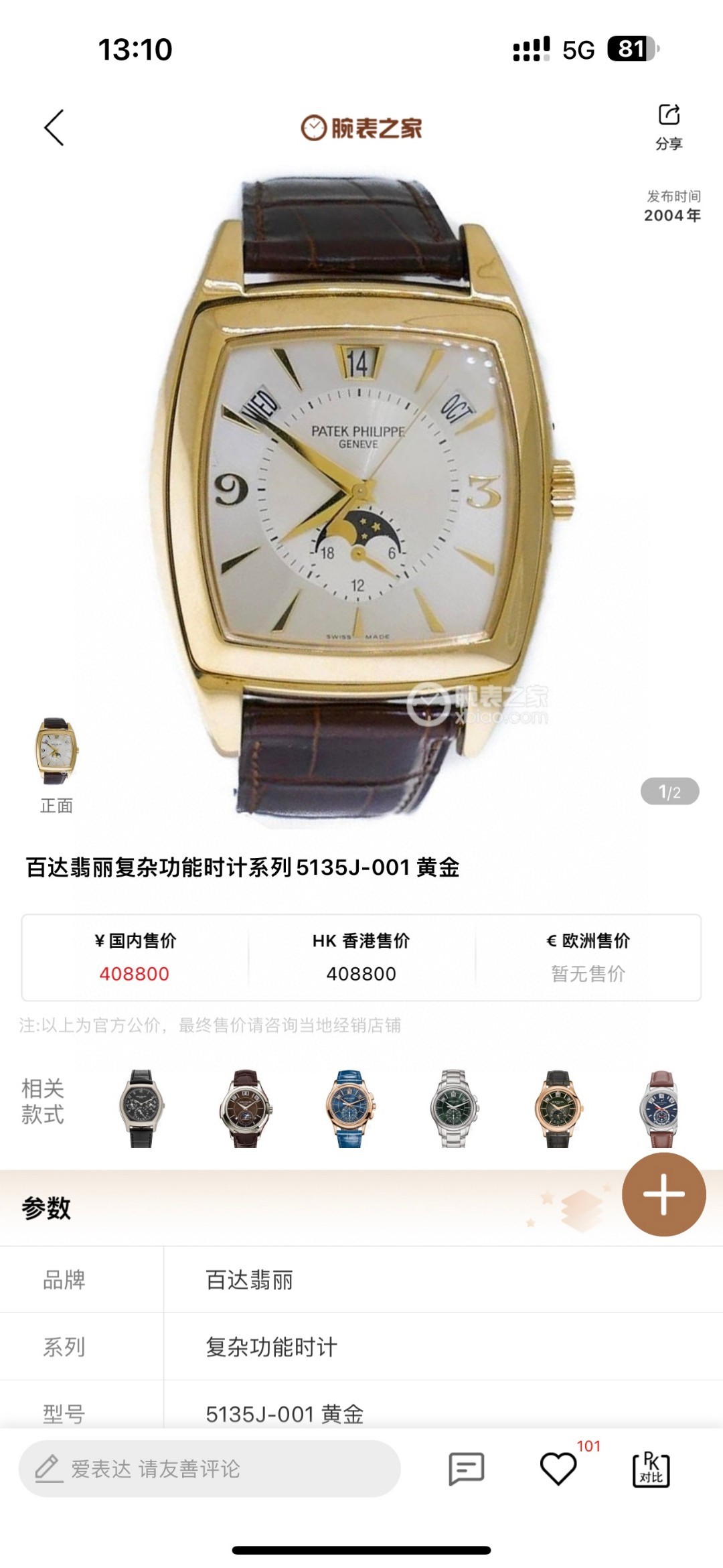Open the main watch photo
This screenshot has width=723, height=1568.
(x=361, y=496)
